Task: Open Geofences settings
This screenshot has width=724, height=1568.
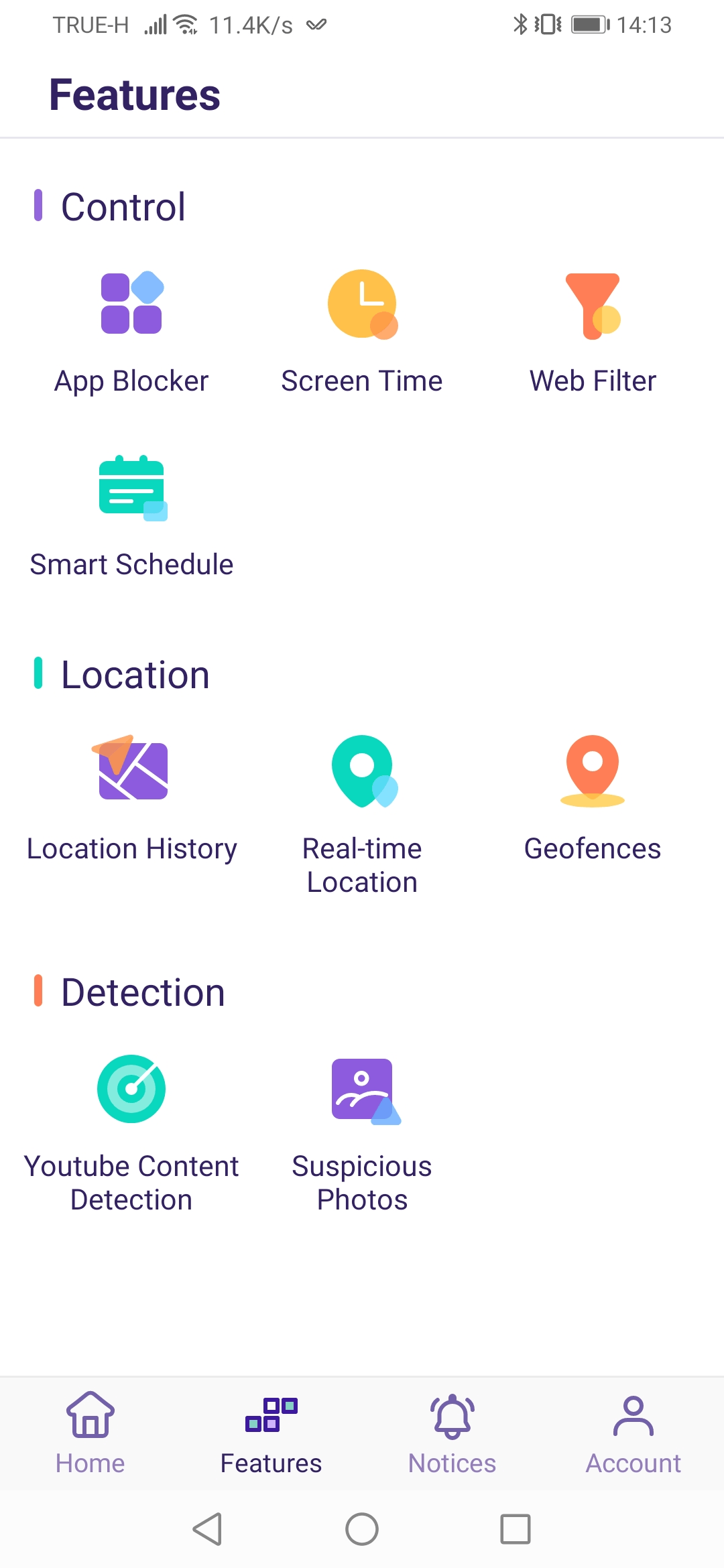Action: coord(593,800)
